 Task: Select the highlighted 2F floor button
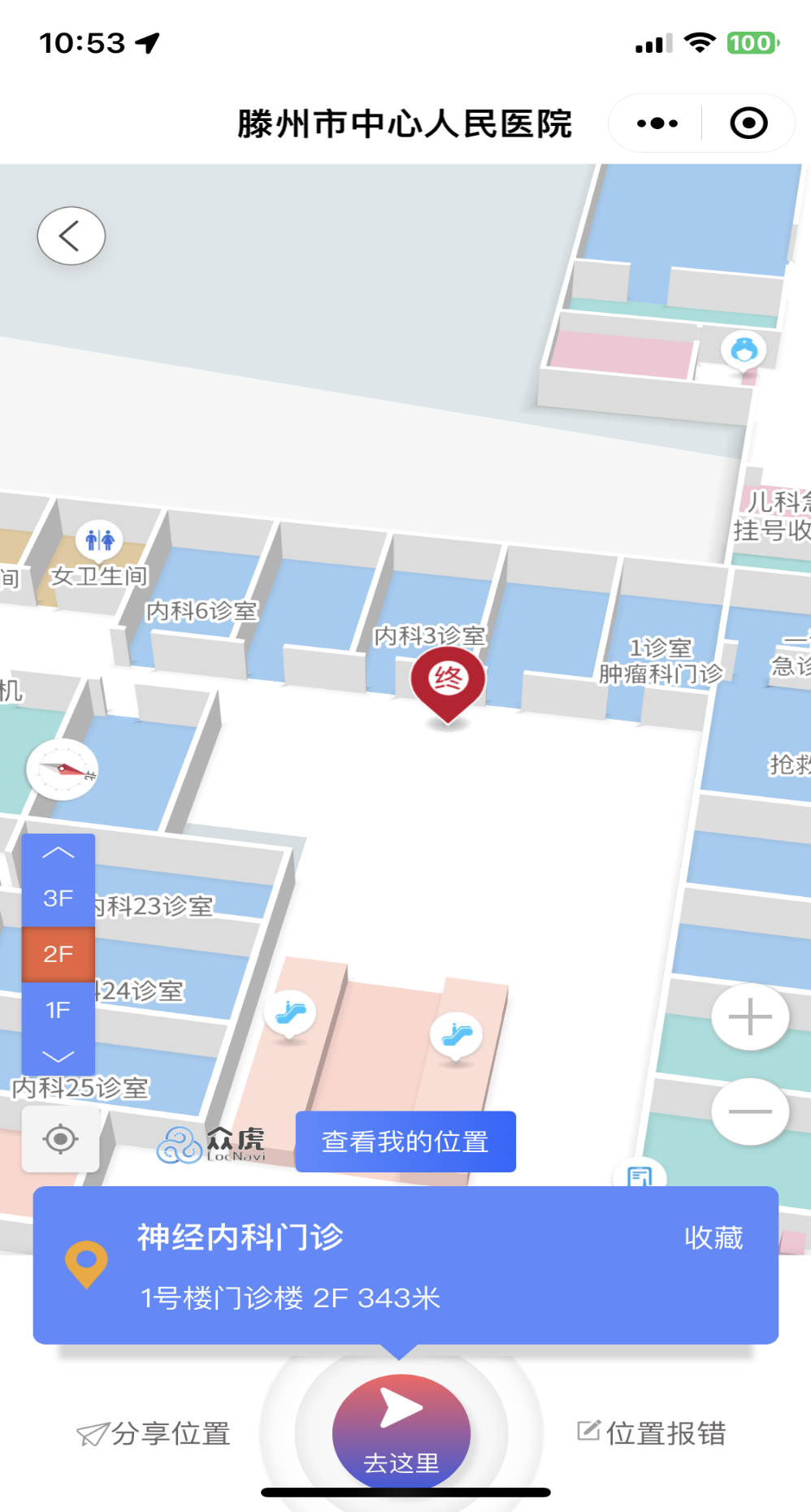(58, 954)
